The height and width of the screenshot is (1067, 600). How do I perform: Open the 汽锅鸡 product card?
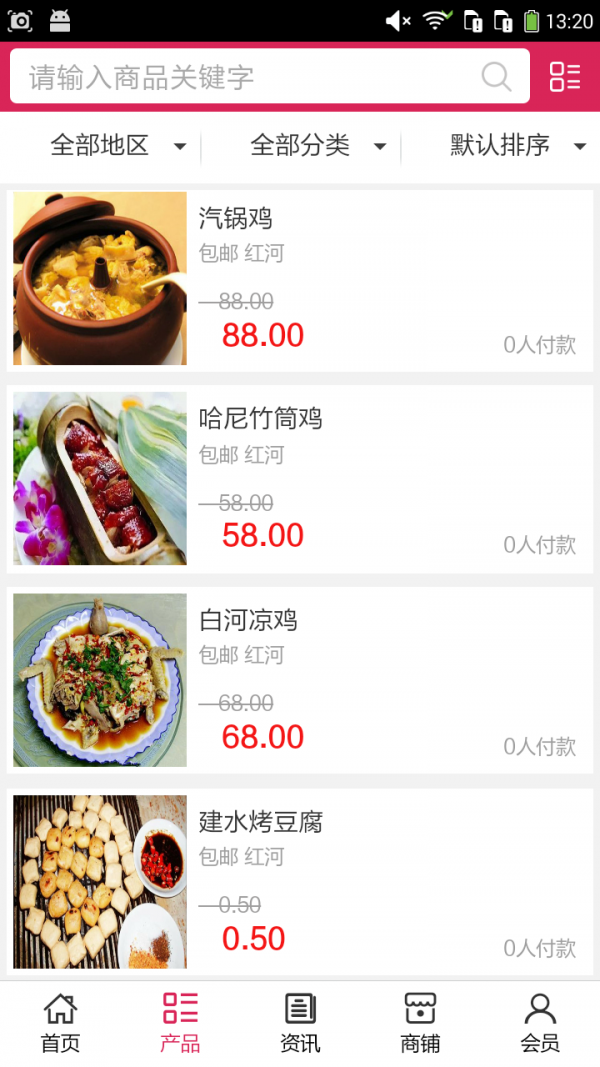pos(300,278)
